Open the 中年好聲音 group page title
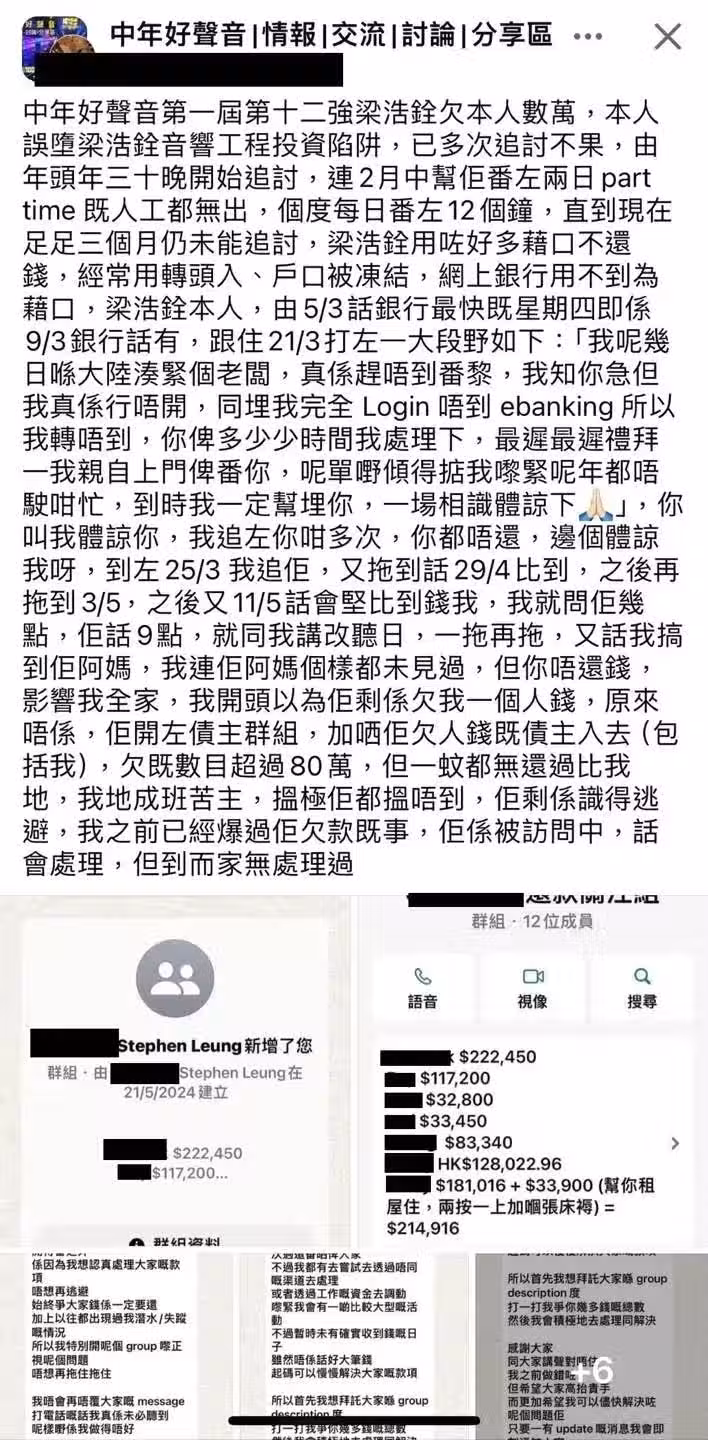 (x=331, y=36)
